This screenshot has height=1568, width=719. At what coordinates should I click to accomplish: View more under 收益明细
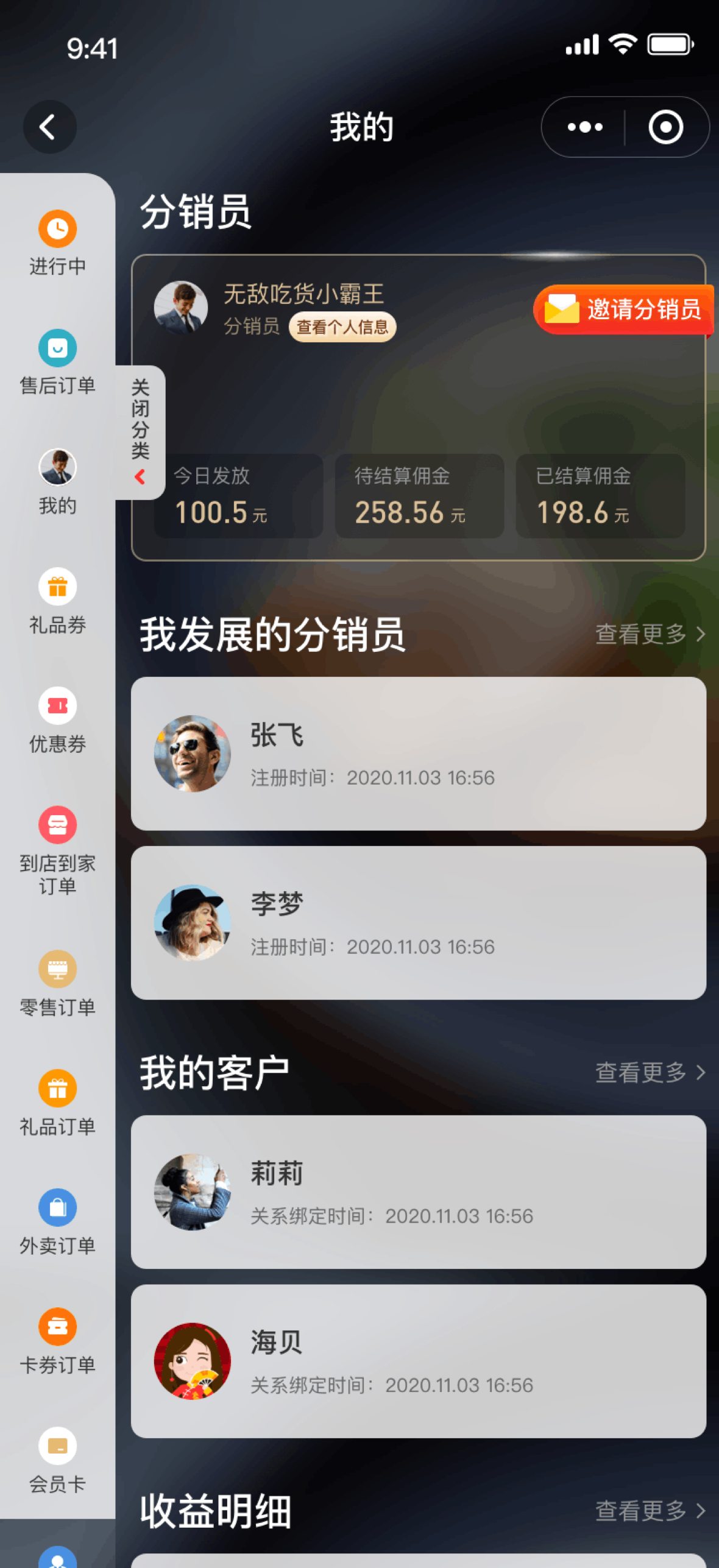click(x=650, y=1511)
